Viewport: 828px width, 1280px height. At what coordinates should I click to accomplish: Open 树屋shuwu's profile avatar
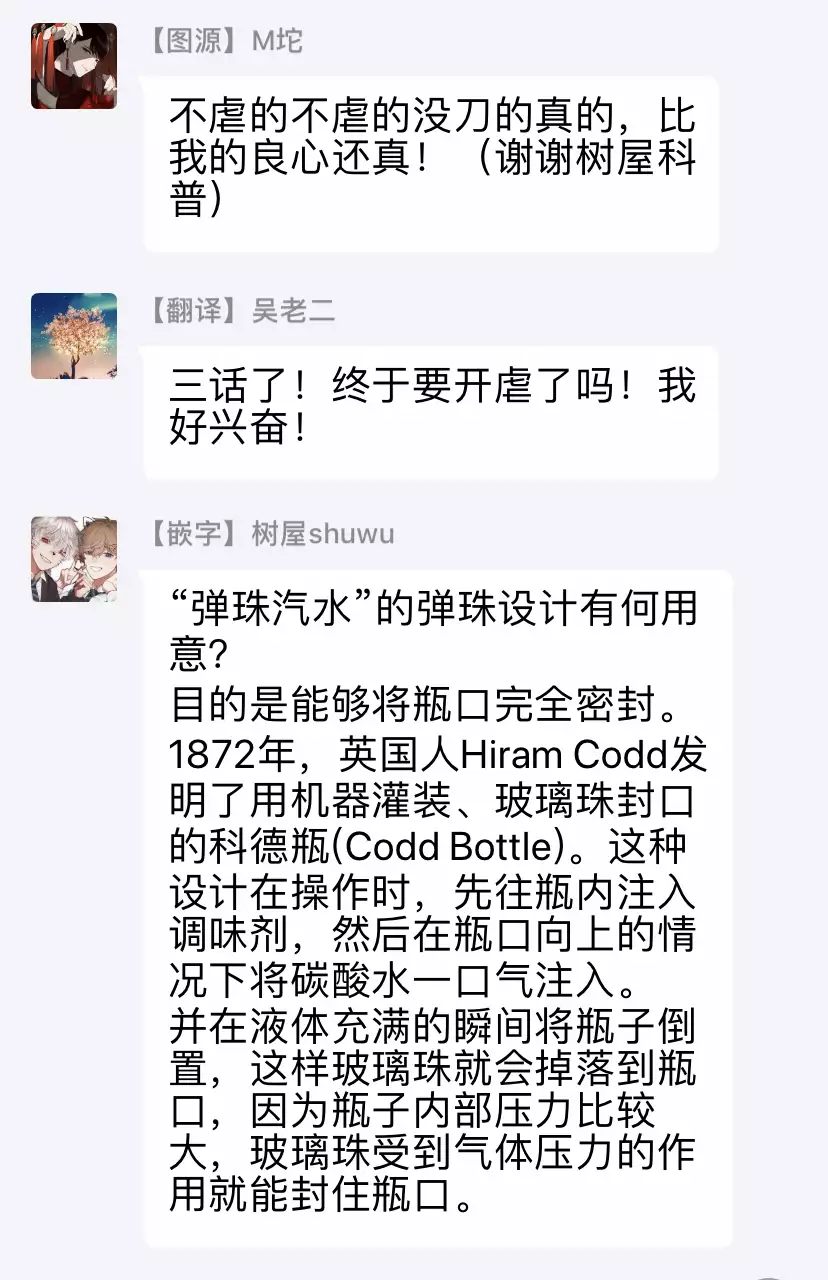74,559
